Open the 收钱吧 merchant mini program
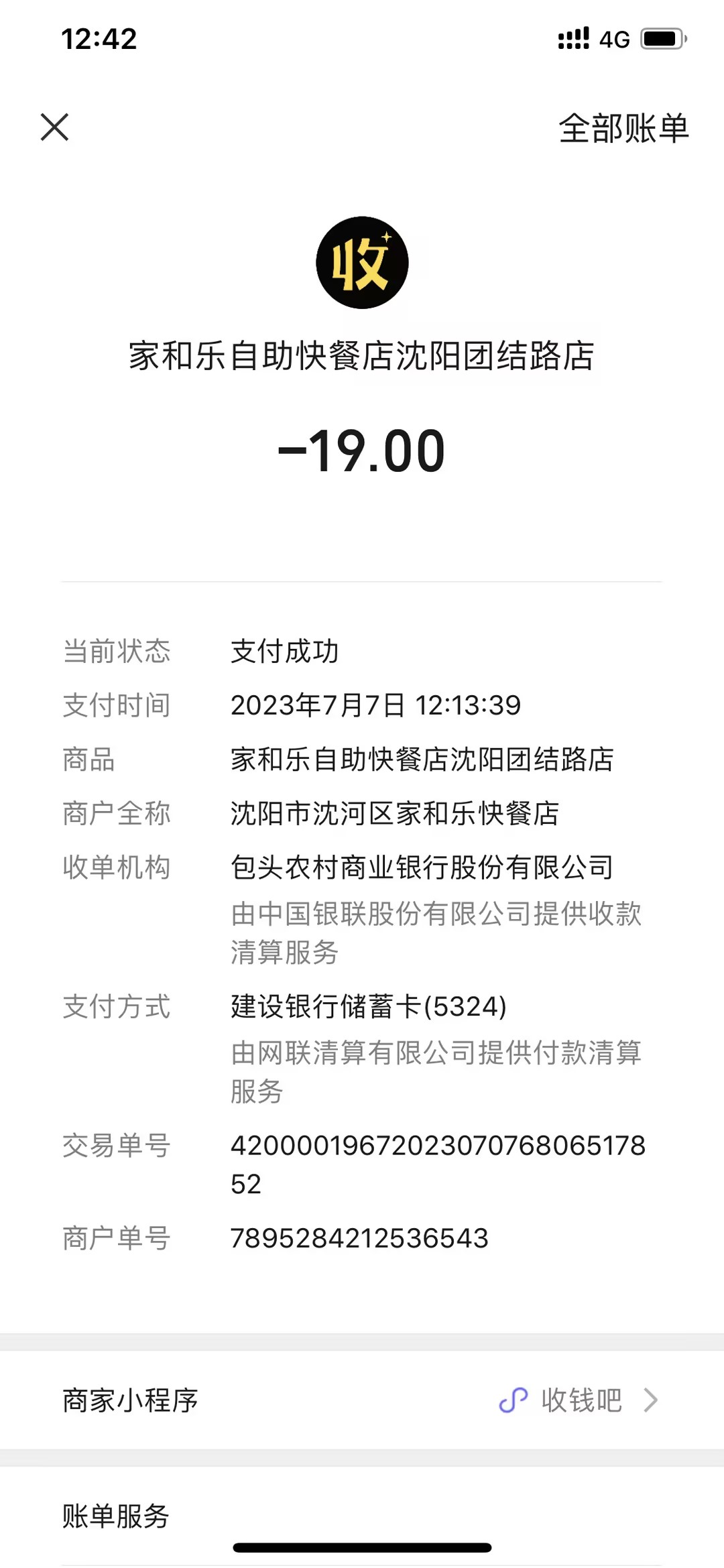This screenshot has width=724, height=1568. (x=579, y=1400)
